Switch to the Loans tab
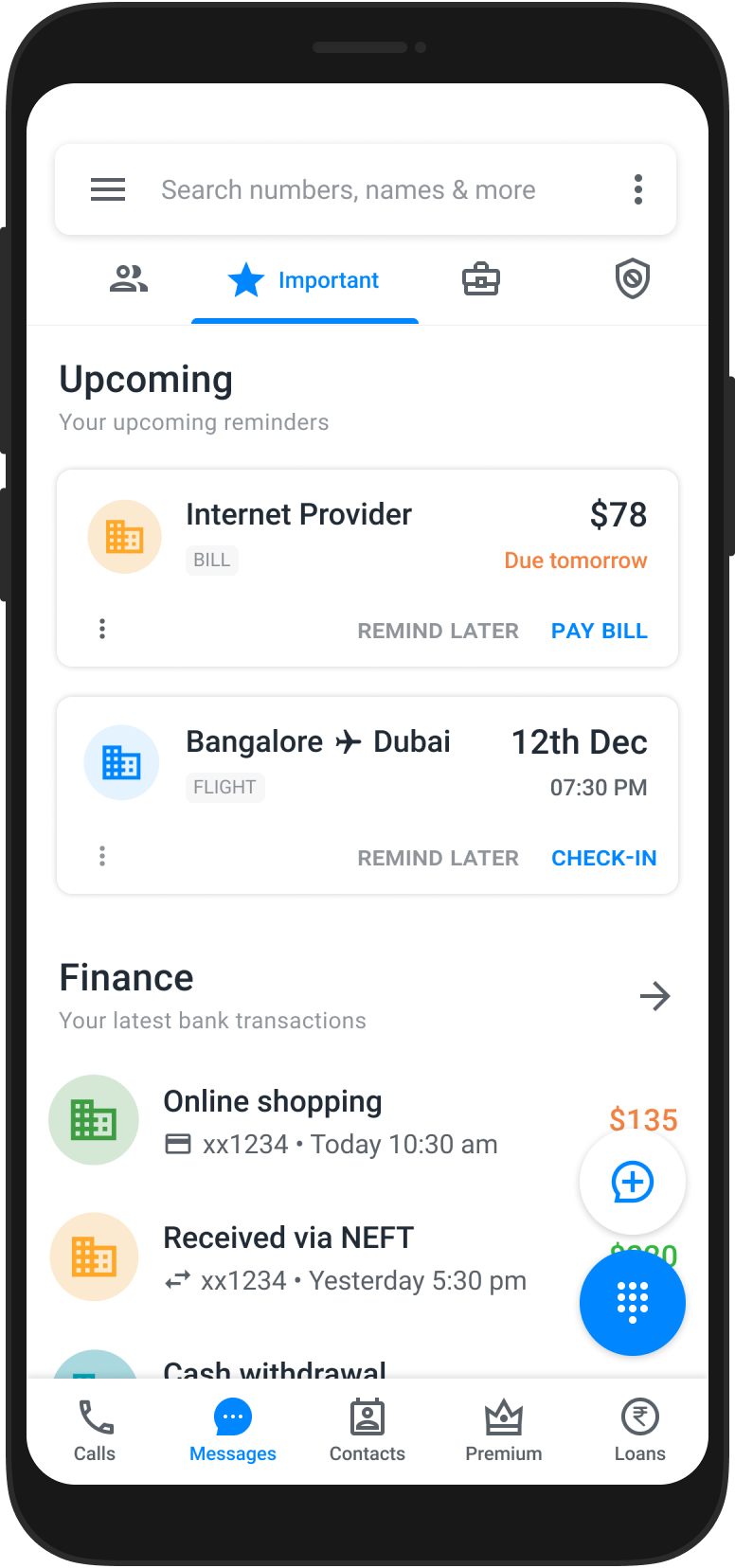The height and width of the screenshot is (1568, 735). 640,1431
